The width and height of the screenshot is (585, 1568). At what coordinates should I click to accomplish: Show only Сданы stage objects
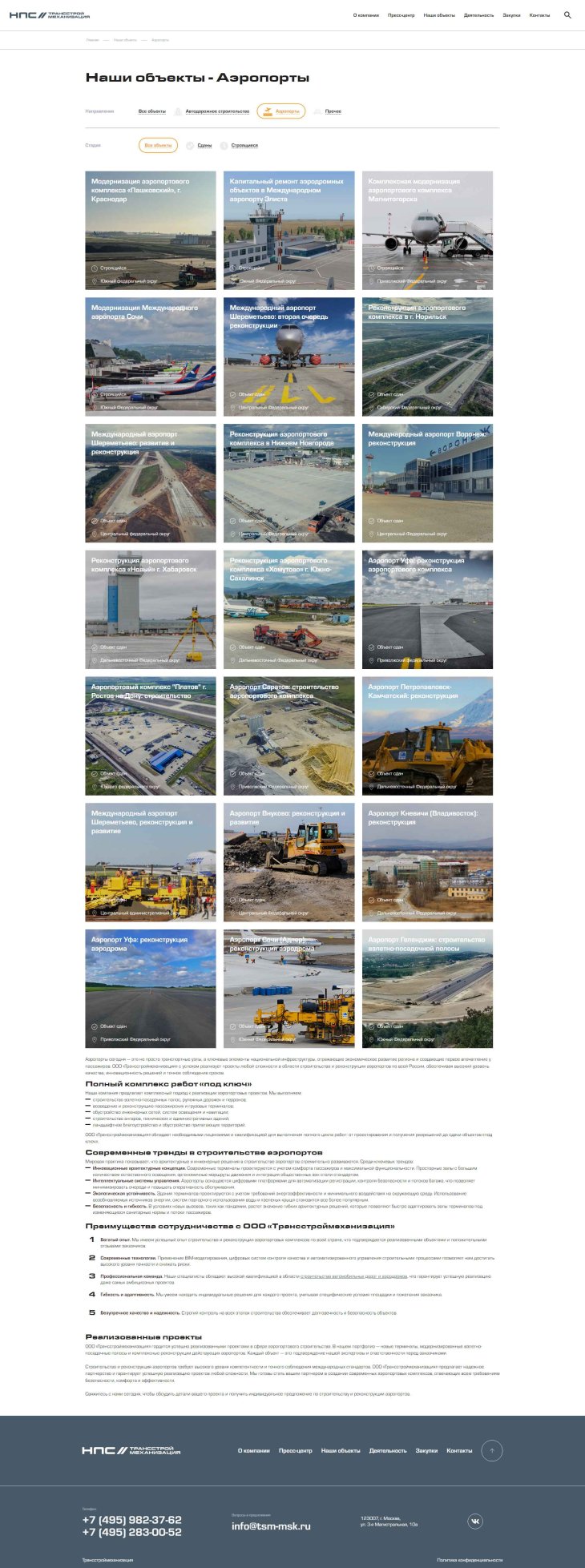tap(204, 146)
